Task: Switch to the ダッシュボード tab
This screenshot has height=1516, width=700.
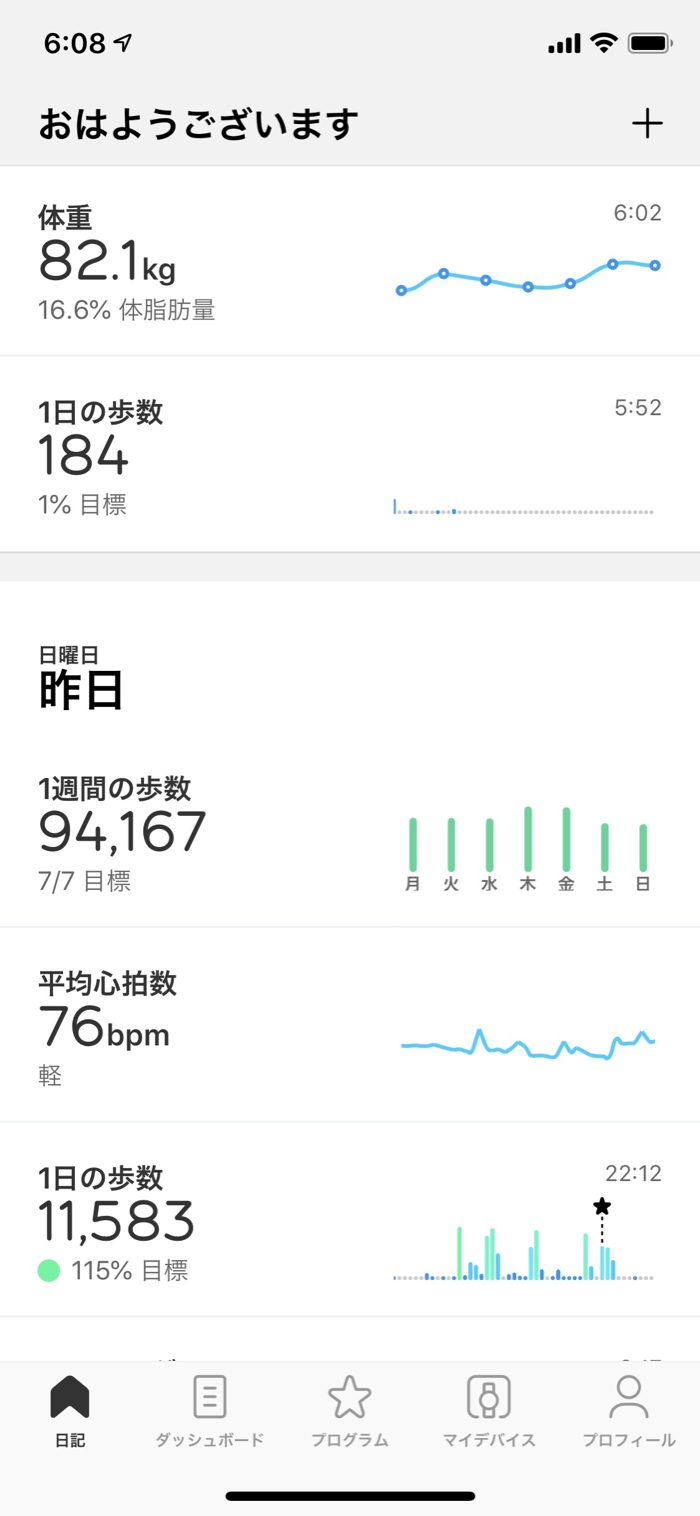Action: point(210,1410)
